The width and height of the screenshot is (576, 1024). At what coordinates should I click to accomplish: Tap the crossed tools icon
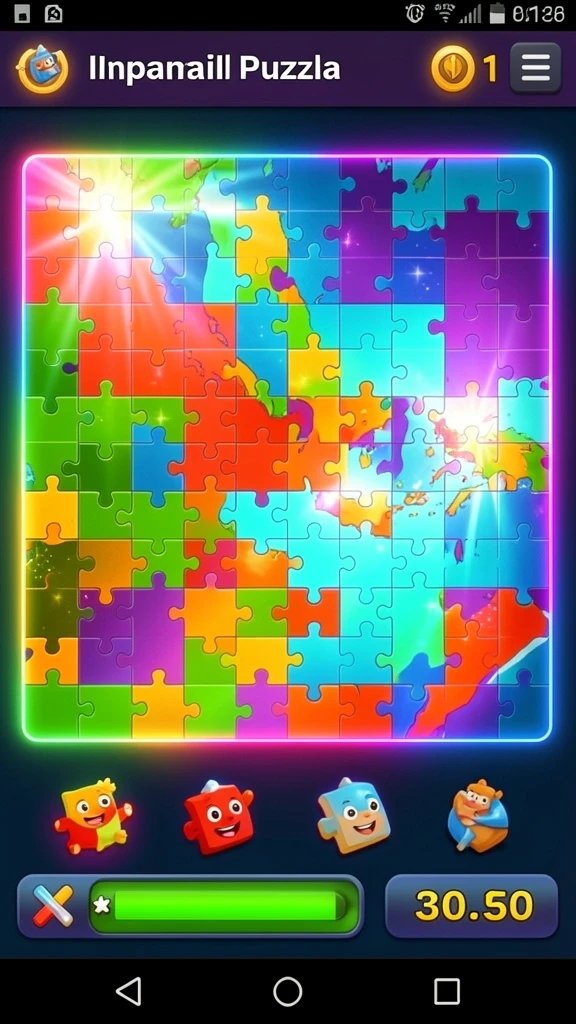point(53,906)
